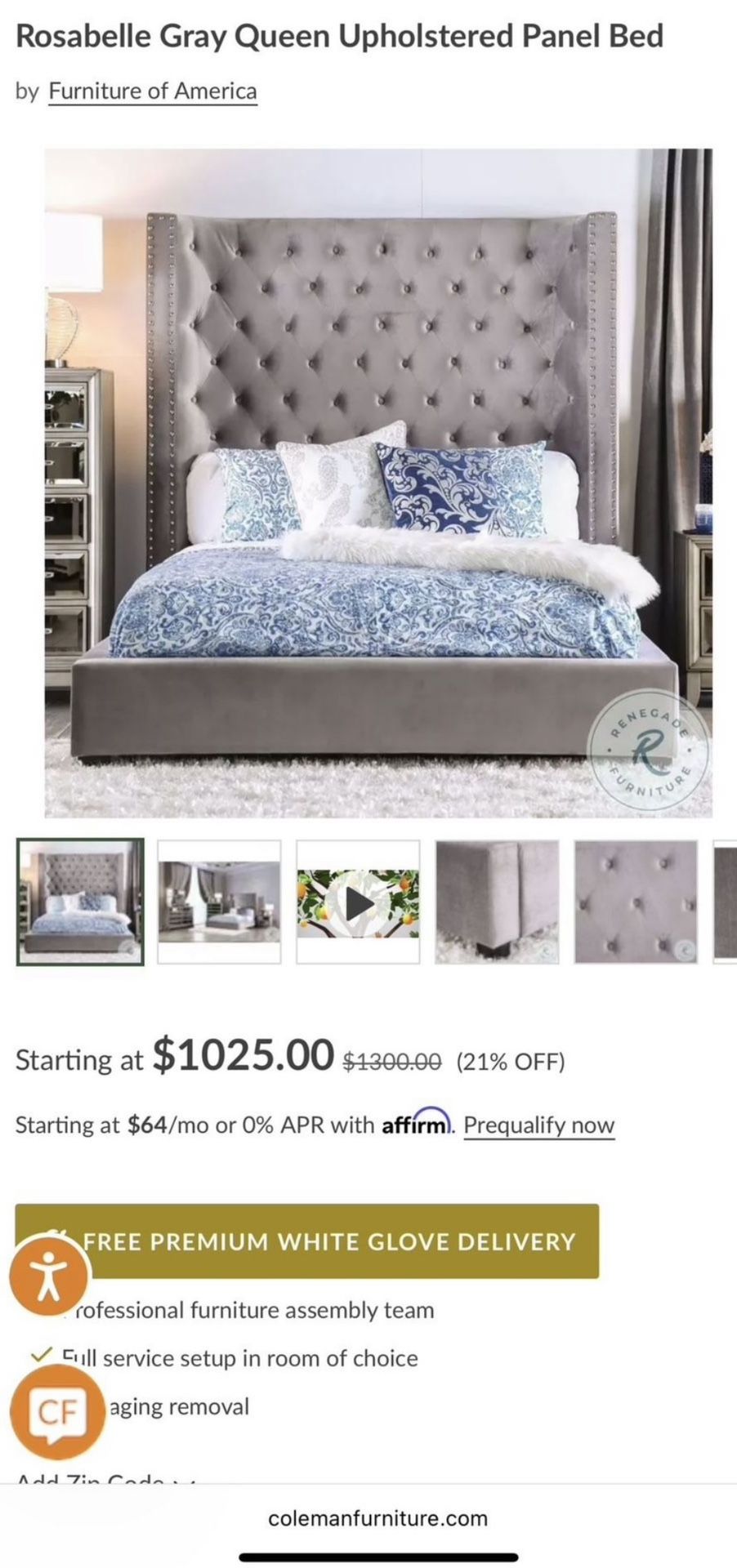Open the Furniture of America brand link
The height and width of the screenshot is (1568, 737).
pyautogui.click(x=153, y=91)
